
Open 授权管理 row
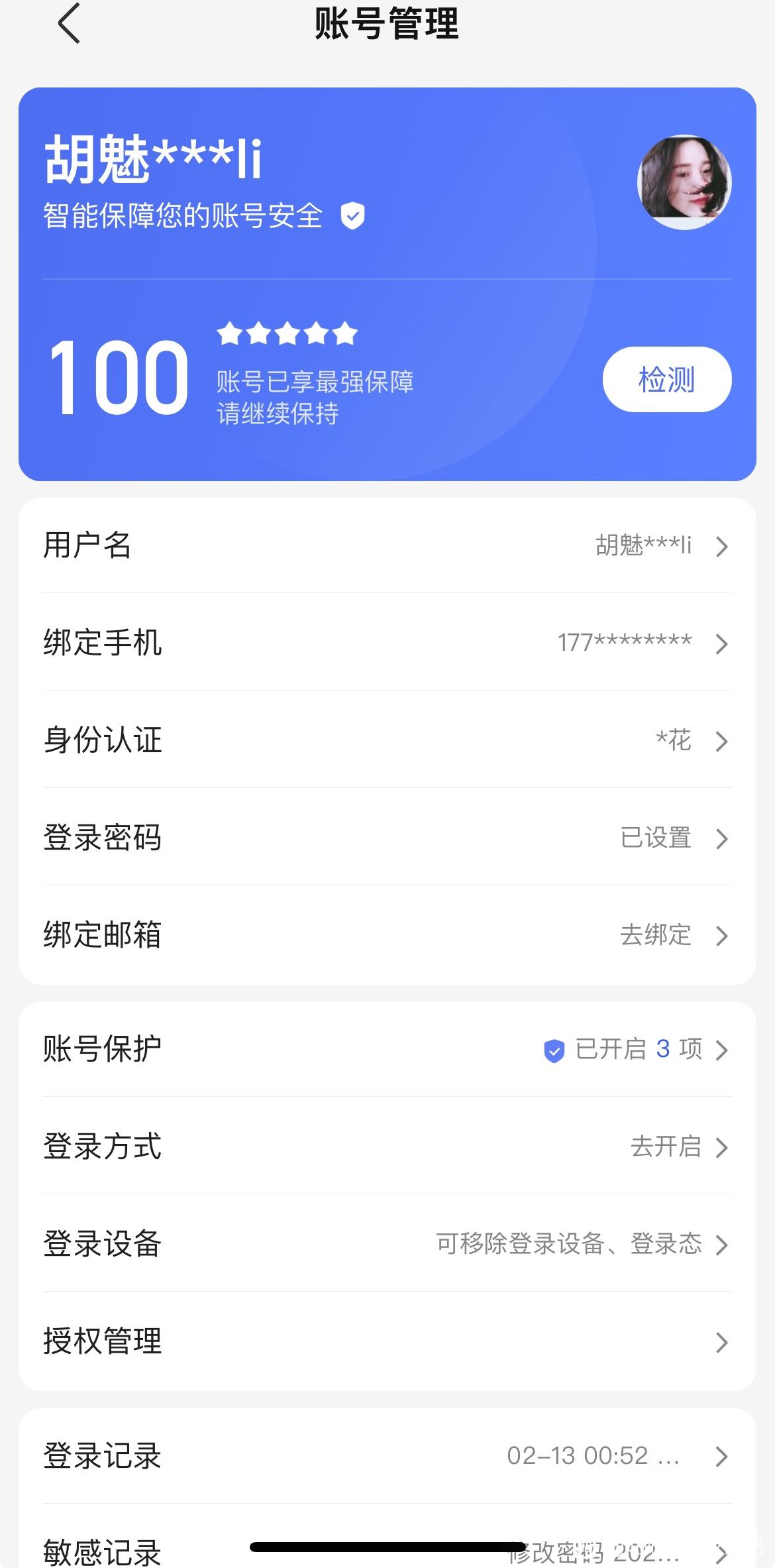click(x=387, y=1342)
